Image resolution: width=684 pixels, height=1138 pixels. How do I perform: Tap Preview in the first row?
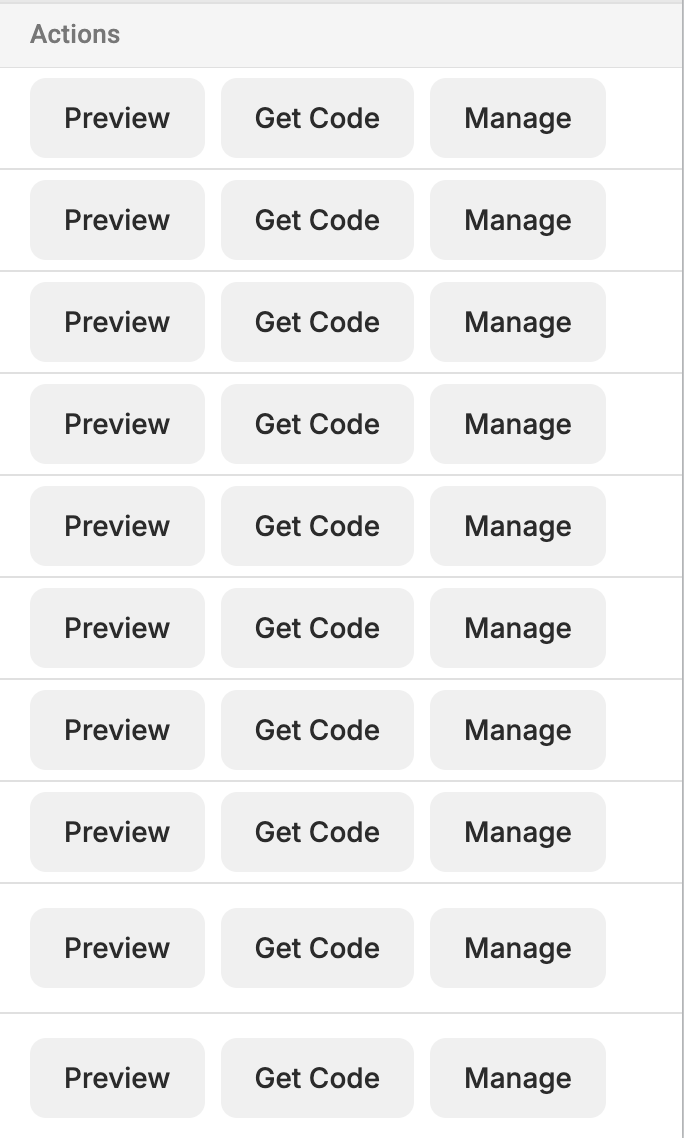[117, 118]
